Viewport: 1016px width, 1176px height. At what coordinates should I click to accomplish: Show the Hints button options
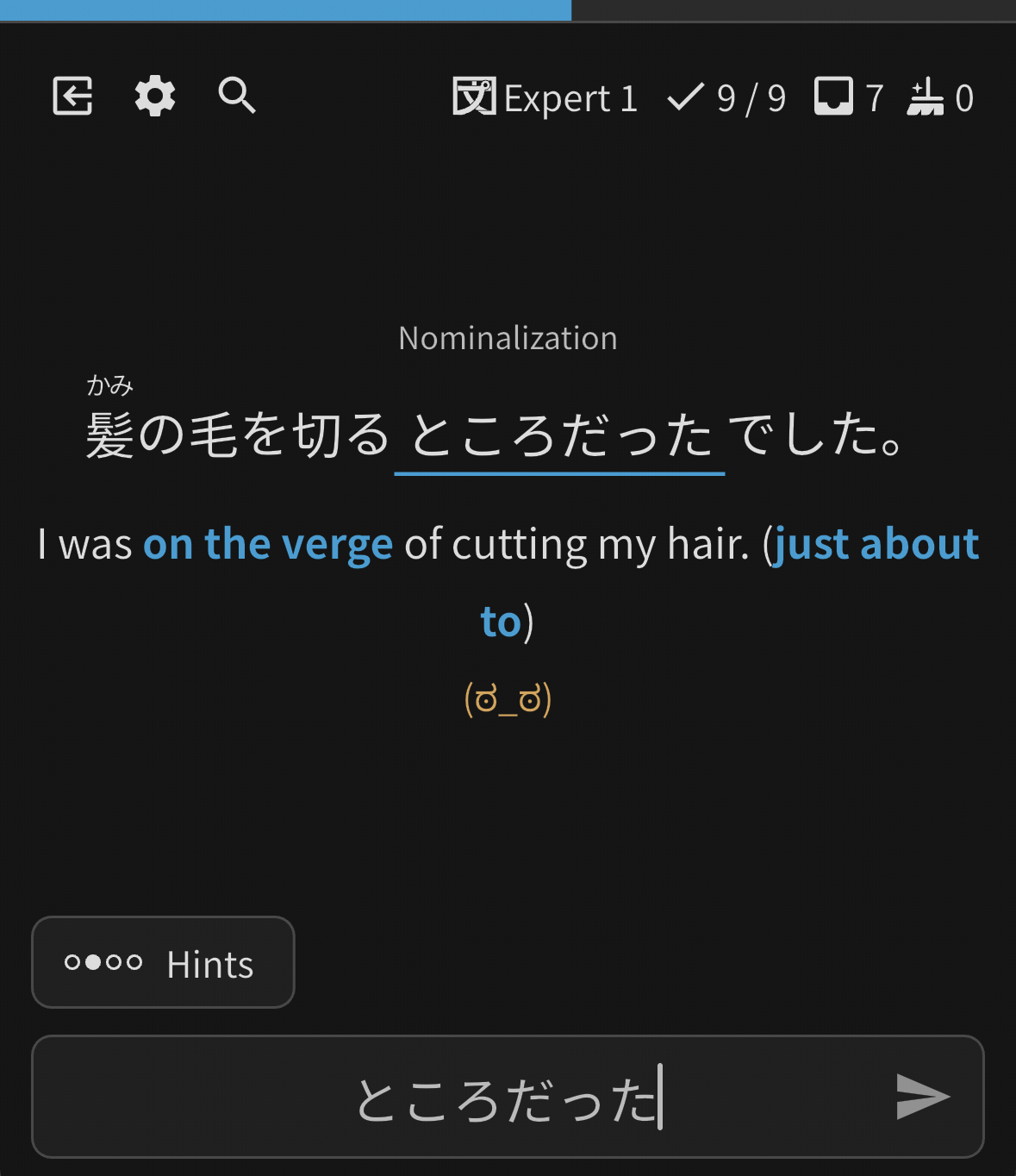163,962
